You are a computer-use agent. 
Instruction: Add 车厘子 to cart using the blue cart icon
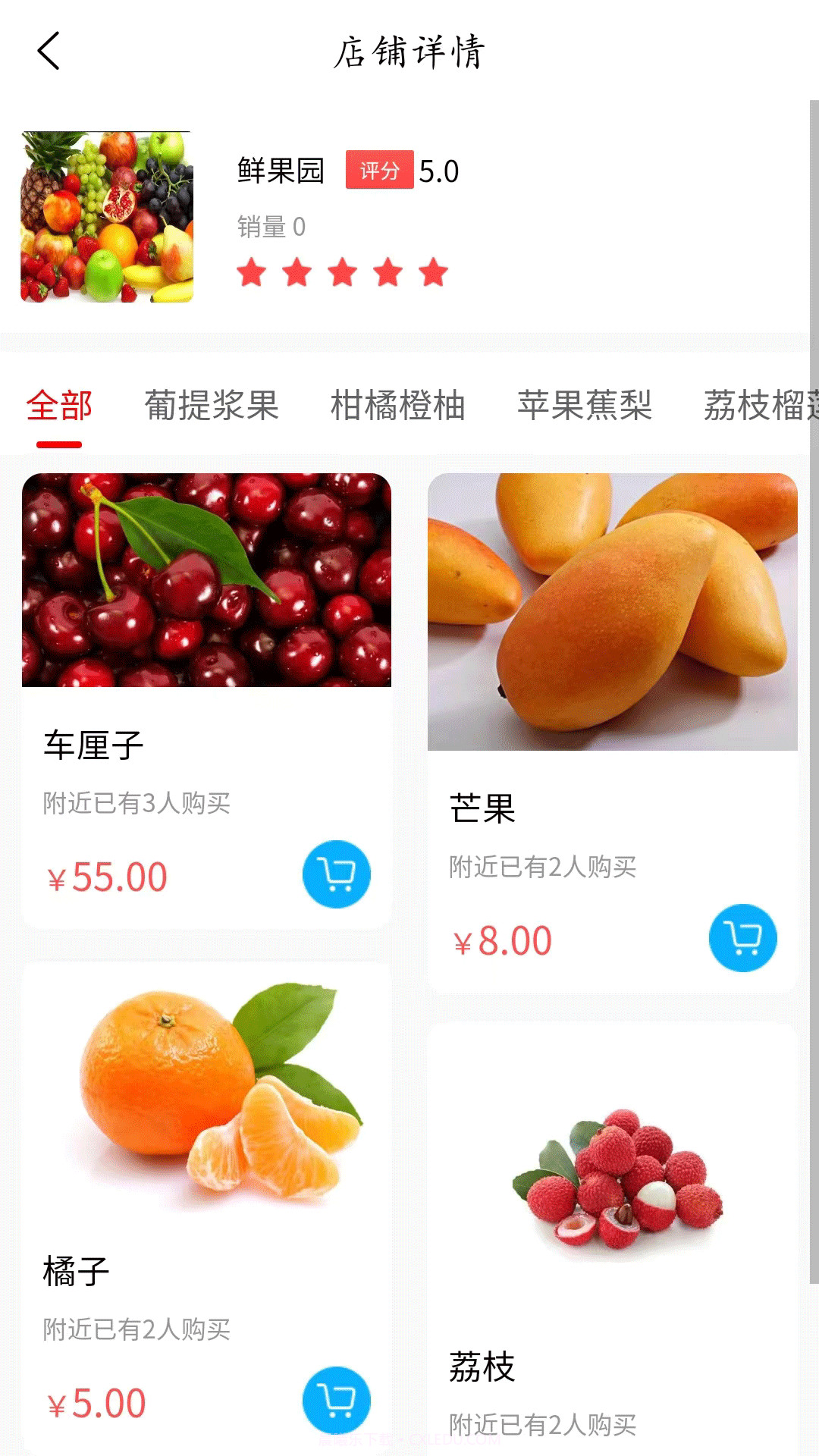pyautogui.click(x=337, y=874)
